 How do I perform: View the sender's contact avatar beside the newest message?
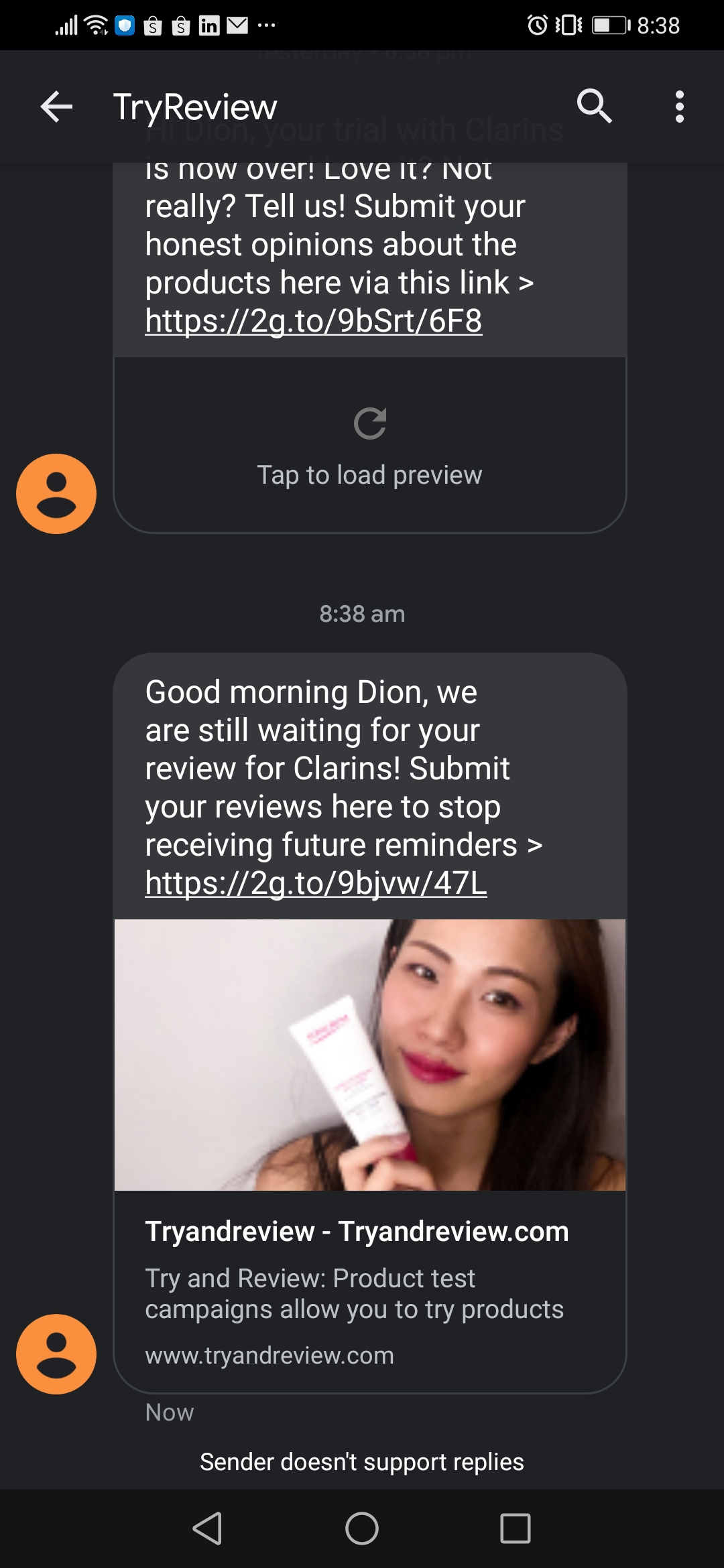[56, 1354]
